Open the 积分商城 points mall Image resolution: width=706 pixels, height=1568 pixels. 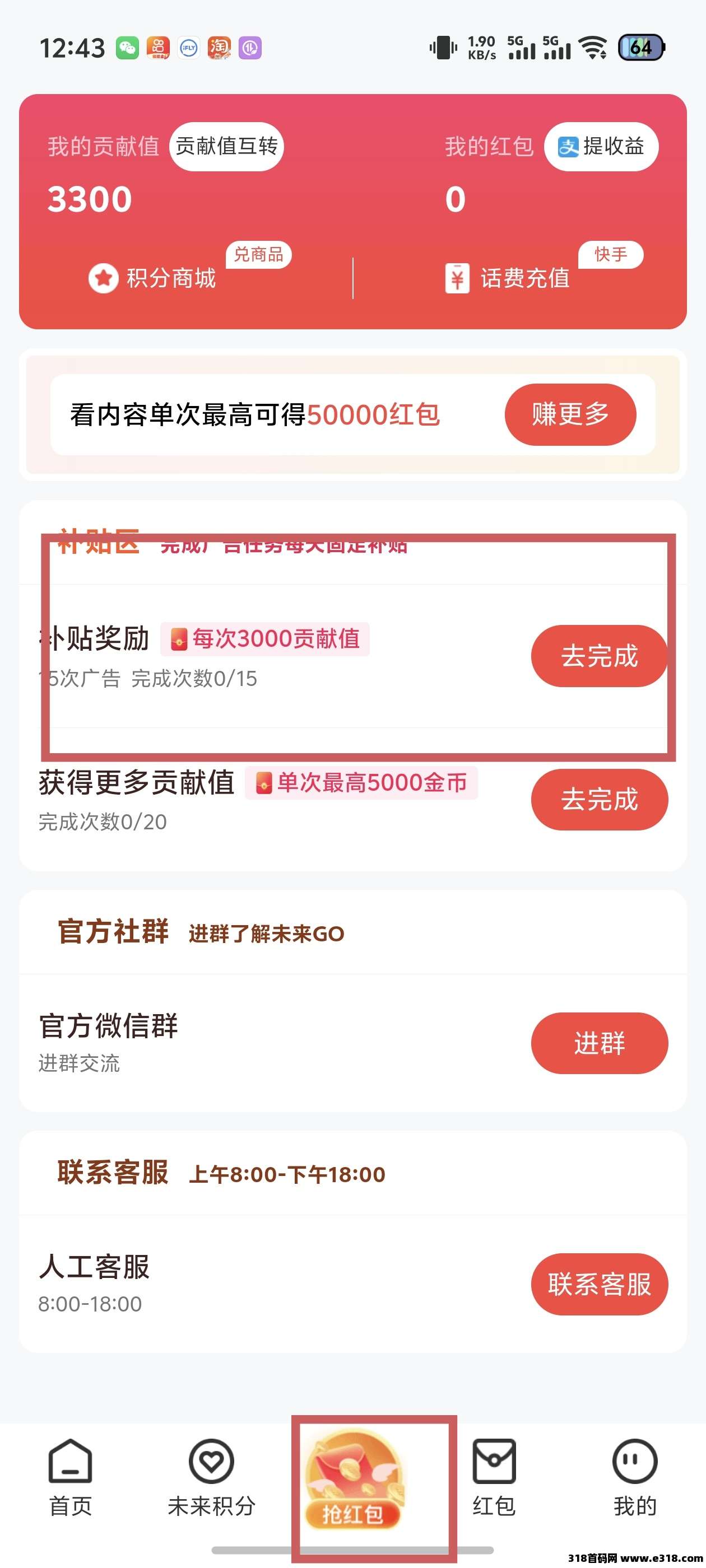click(154, 278)
